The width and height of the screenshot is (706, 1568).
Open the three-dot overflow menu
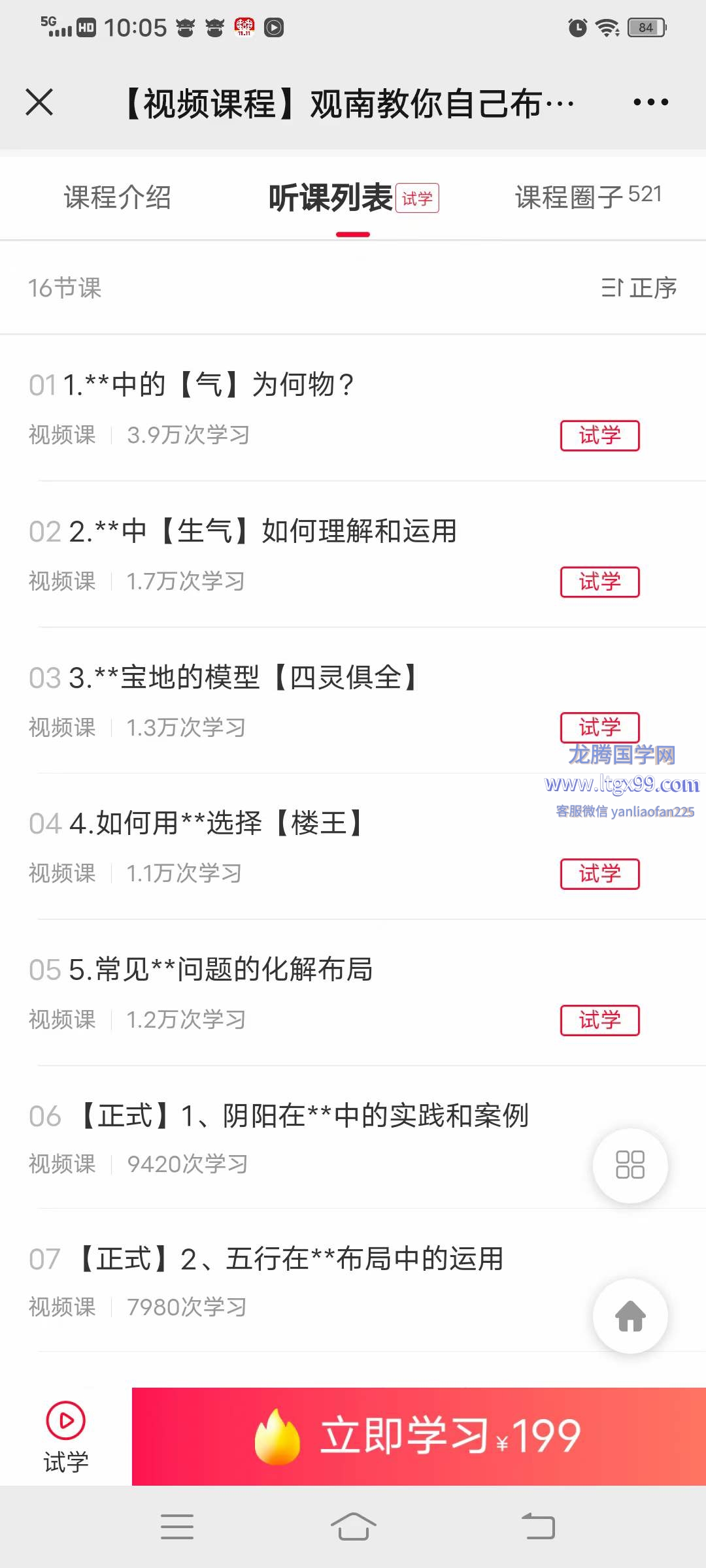[x=650, y=103]
